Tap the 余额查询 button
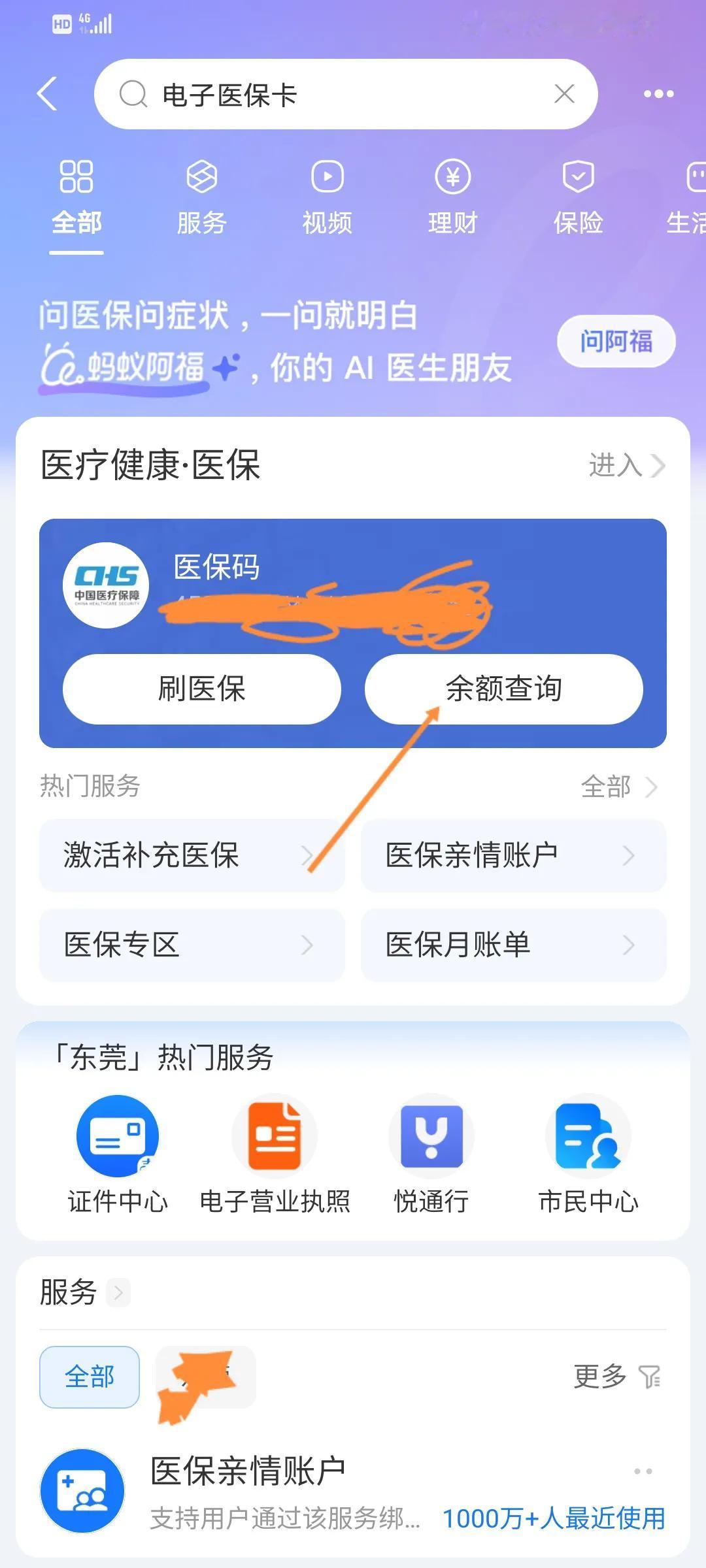 point(505,689)
